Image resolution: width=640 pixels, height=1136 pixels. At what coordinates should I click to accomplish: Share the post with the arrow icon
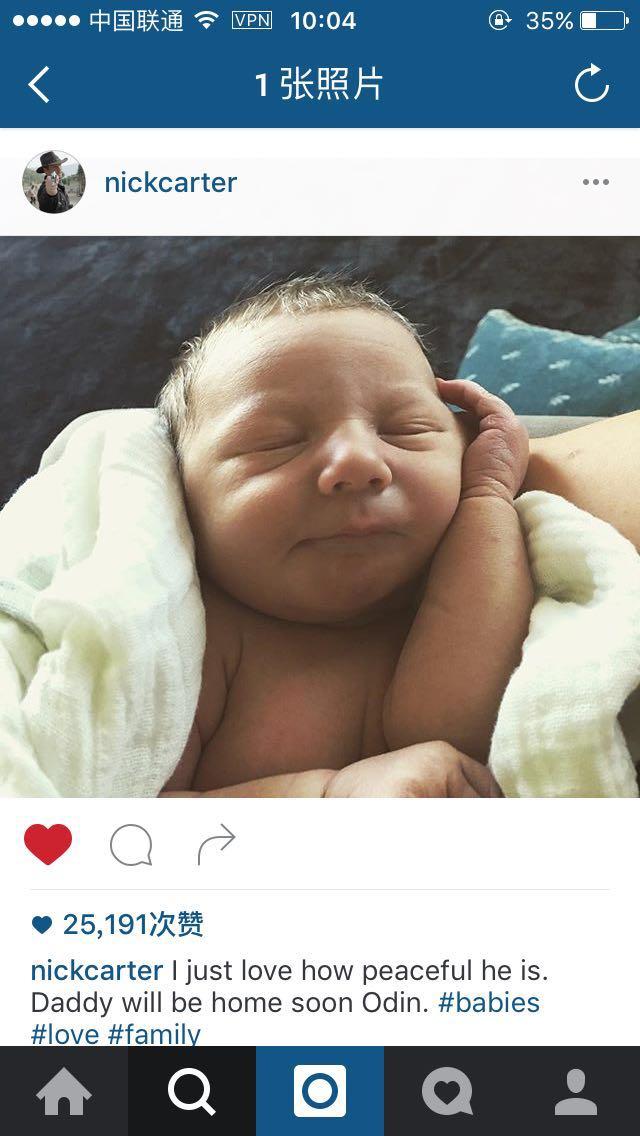tap(216, 845)
